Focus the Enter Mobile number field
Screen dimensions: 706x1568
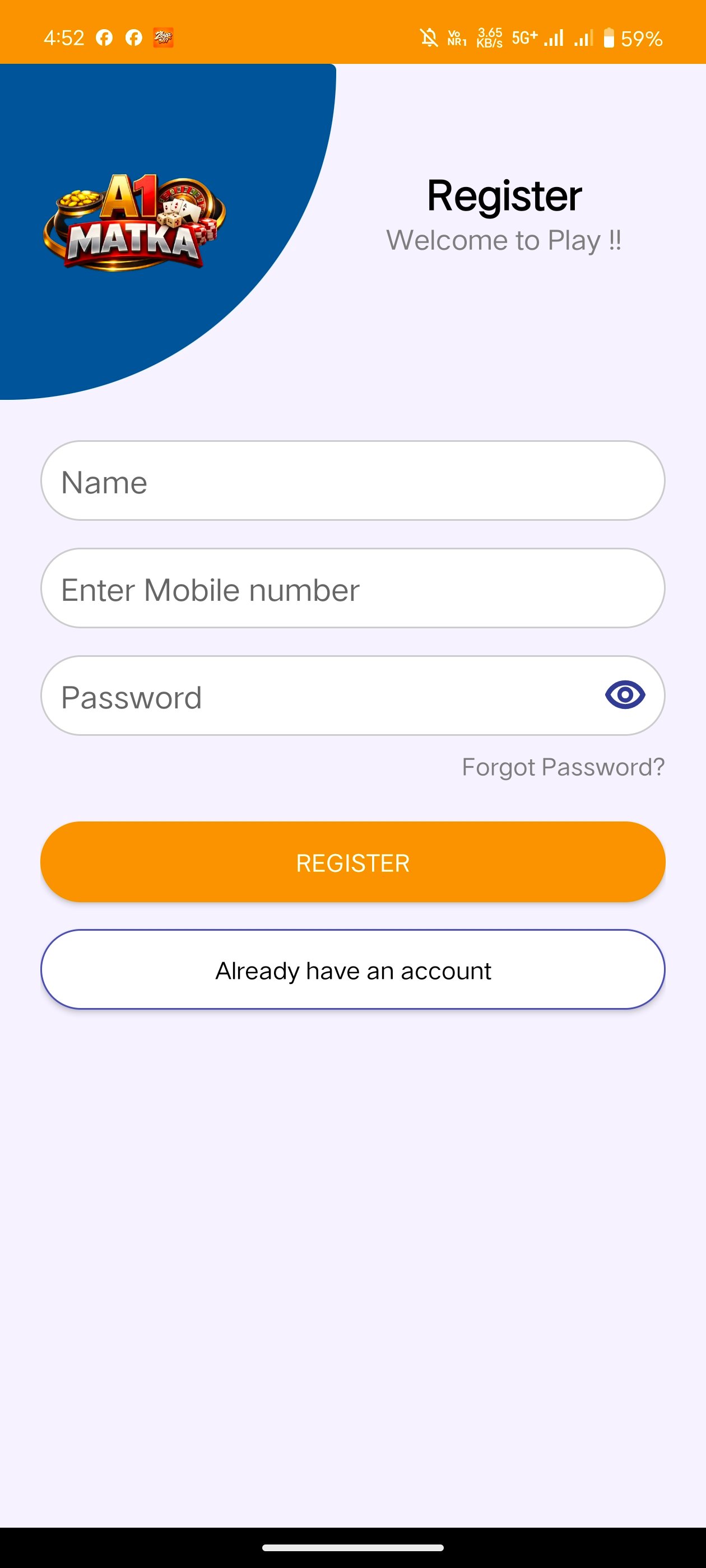tap(352, 589)
